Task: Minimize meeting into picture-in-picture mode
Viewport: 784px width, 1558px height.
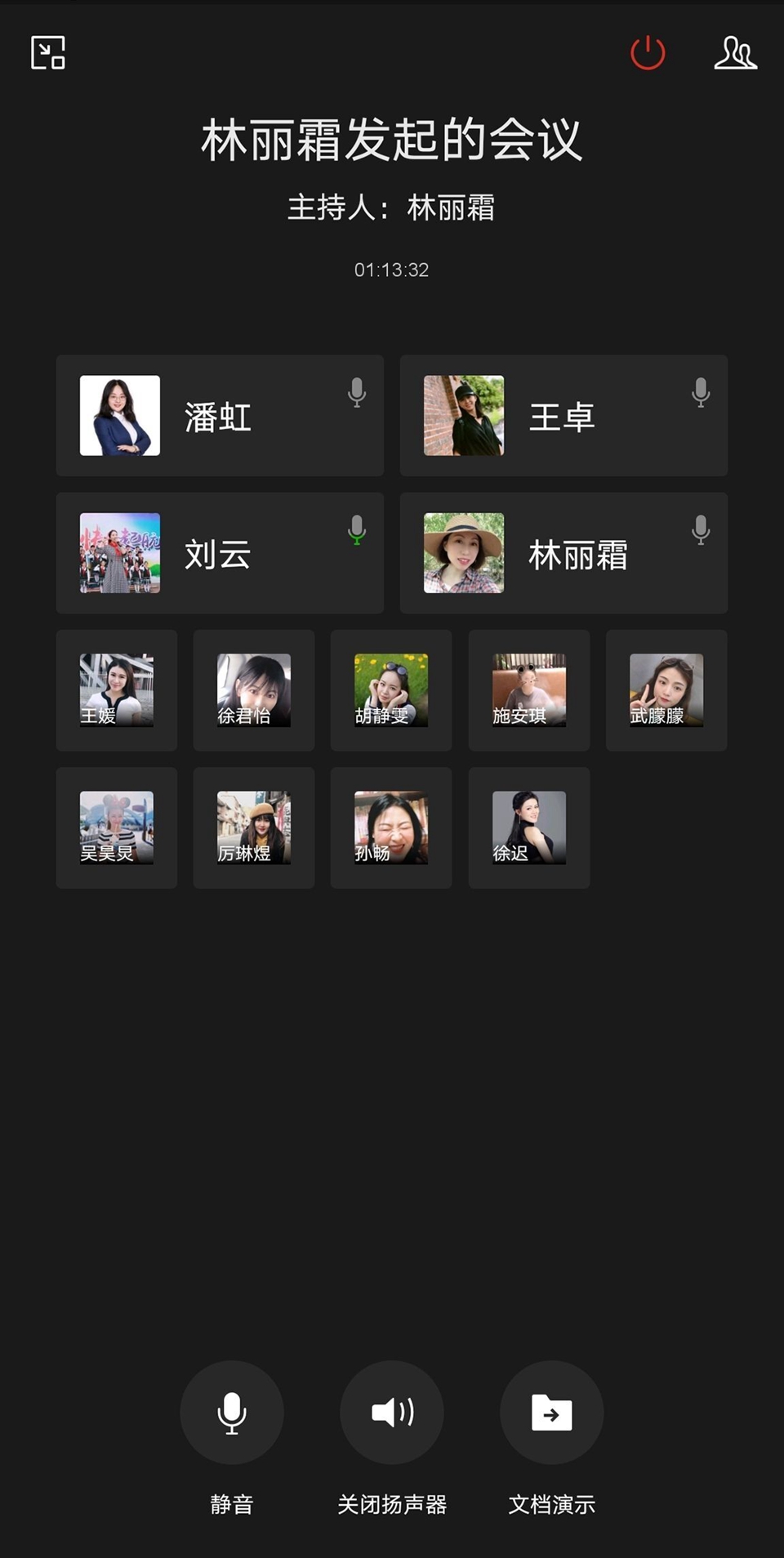Action: pyautogui.click(x=47, y=53)
